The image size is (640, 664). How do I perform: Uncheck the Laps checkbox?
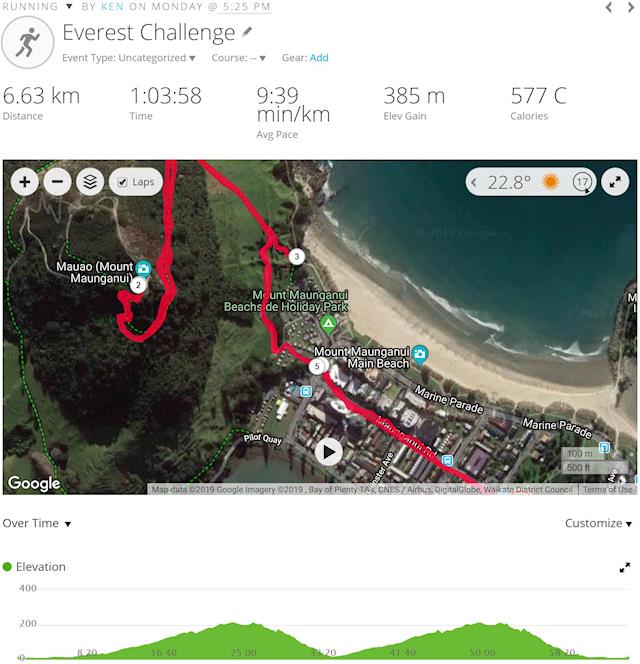point(123,182)
